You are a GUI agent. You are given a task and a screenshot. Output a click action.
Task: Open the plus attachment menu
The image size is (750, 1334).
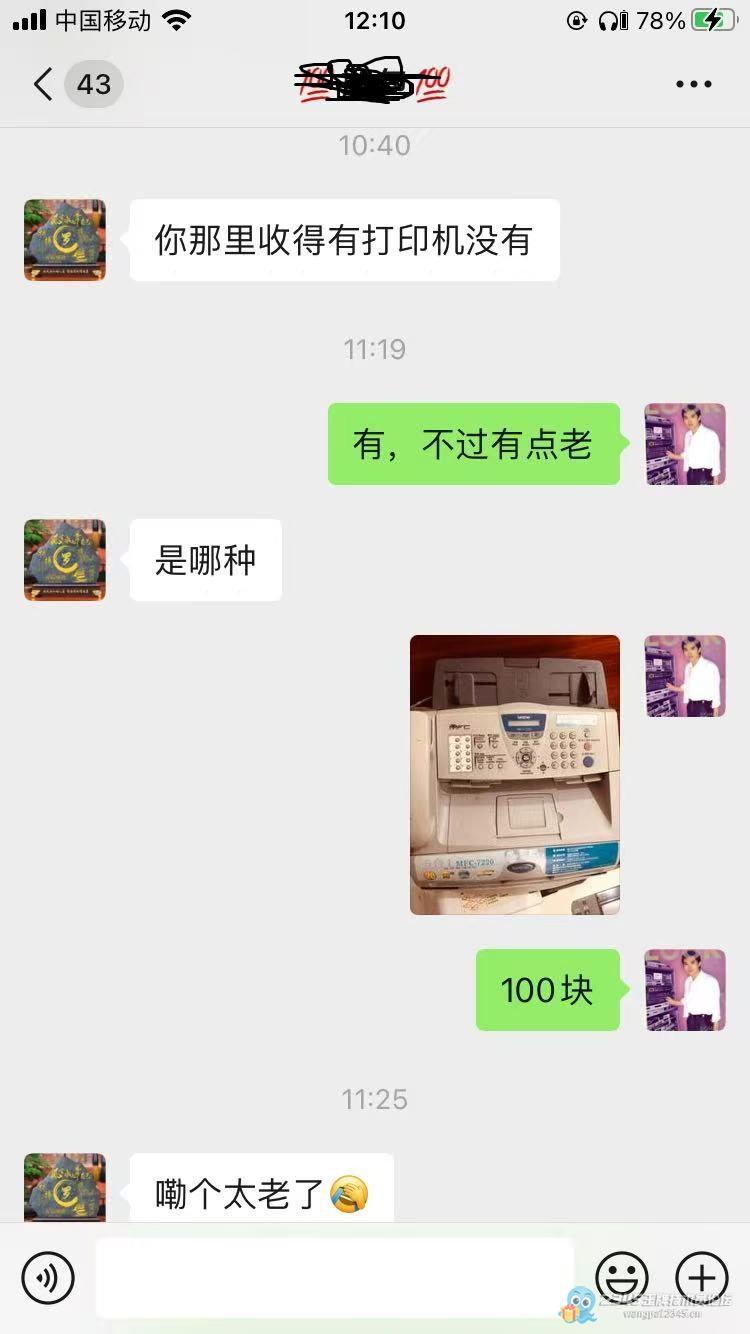[702, 1277]
